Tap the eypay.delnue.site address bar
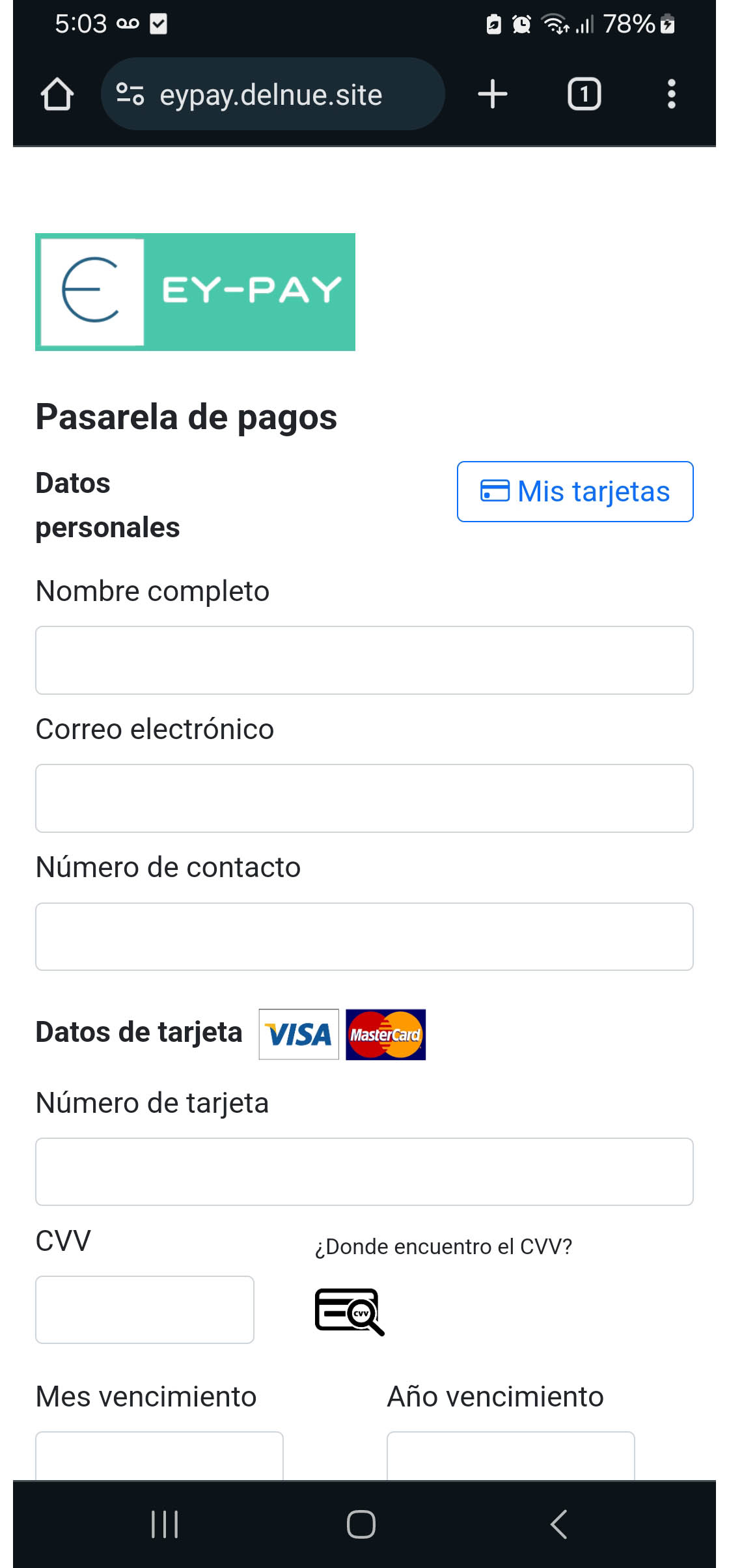729x1568 pixels. pyautogui.click(x=273, y=94)
